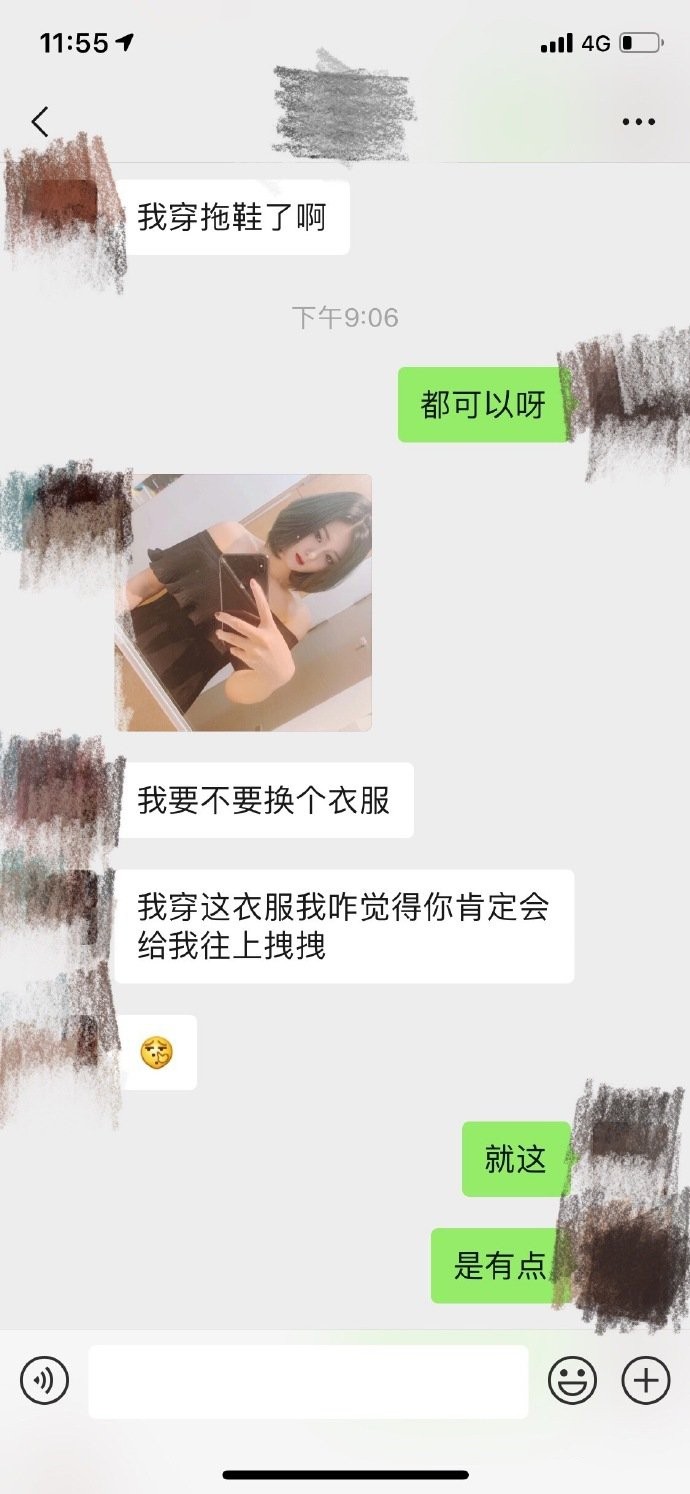Image resolution: width=690 pixels, height=1494 pixels.
Task: Open the emoji sticker panel
Action: click(x=572, y=1381)
